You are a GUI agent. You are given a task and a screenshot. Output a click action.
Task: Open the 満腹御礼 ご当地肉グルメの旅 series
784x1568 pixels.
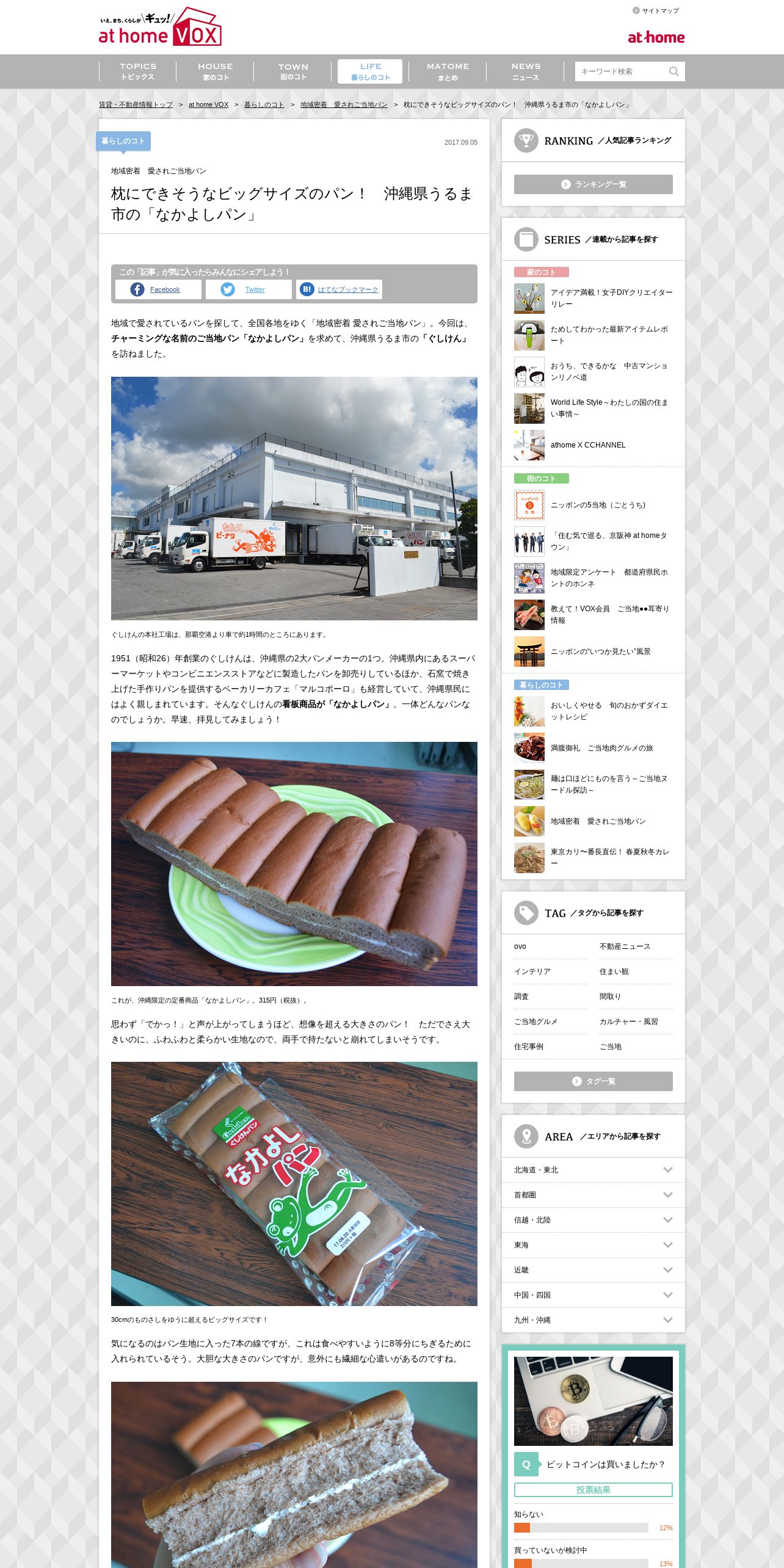point(593,748)
